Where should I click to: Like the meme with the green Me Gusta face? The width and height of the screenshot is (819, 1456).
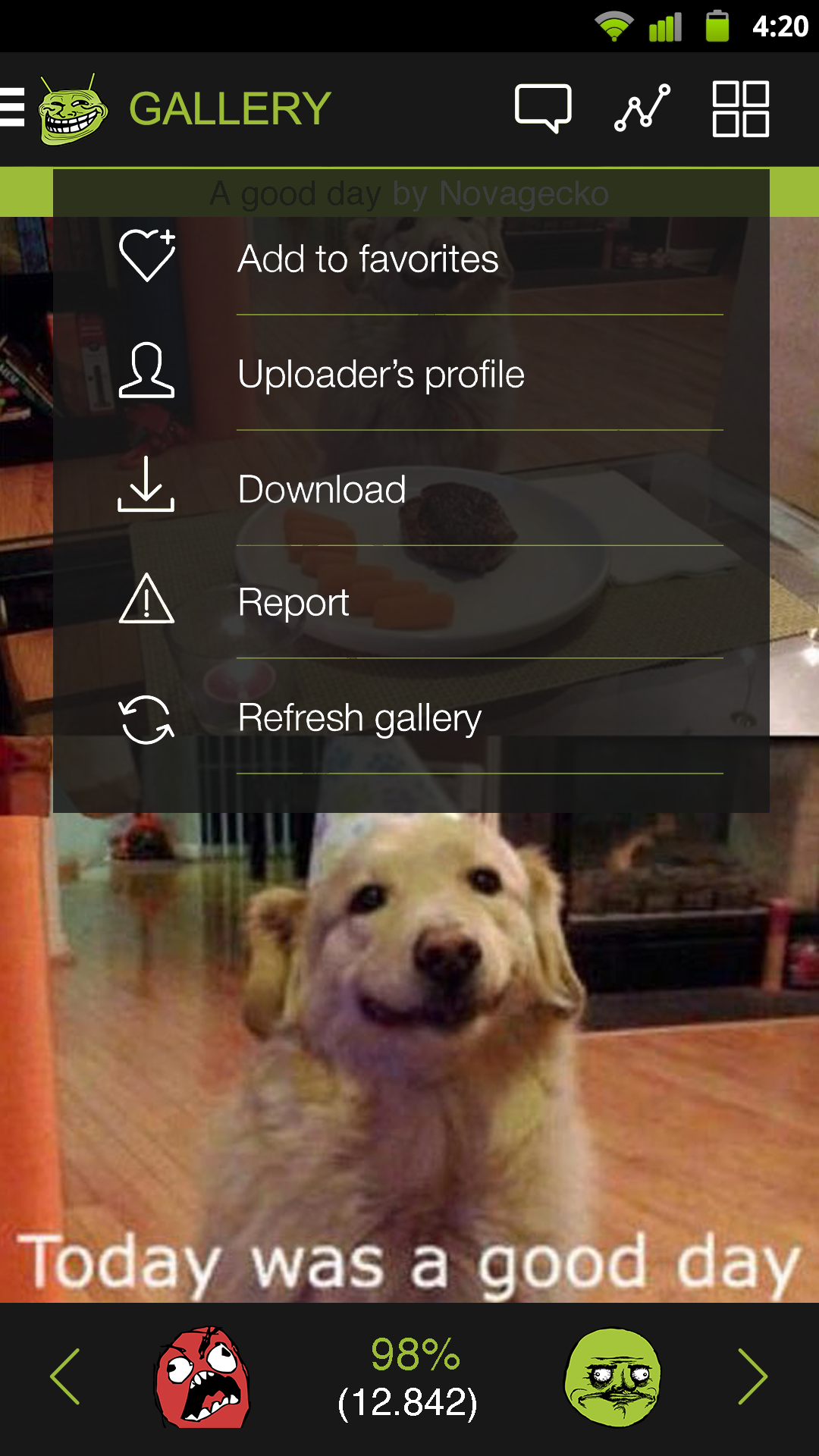click(x=614, y=1379)
